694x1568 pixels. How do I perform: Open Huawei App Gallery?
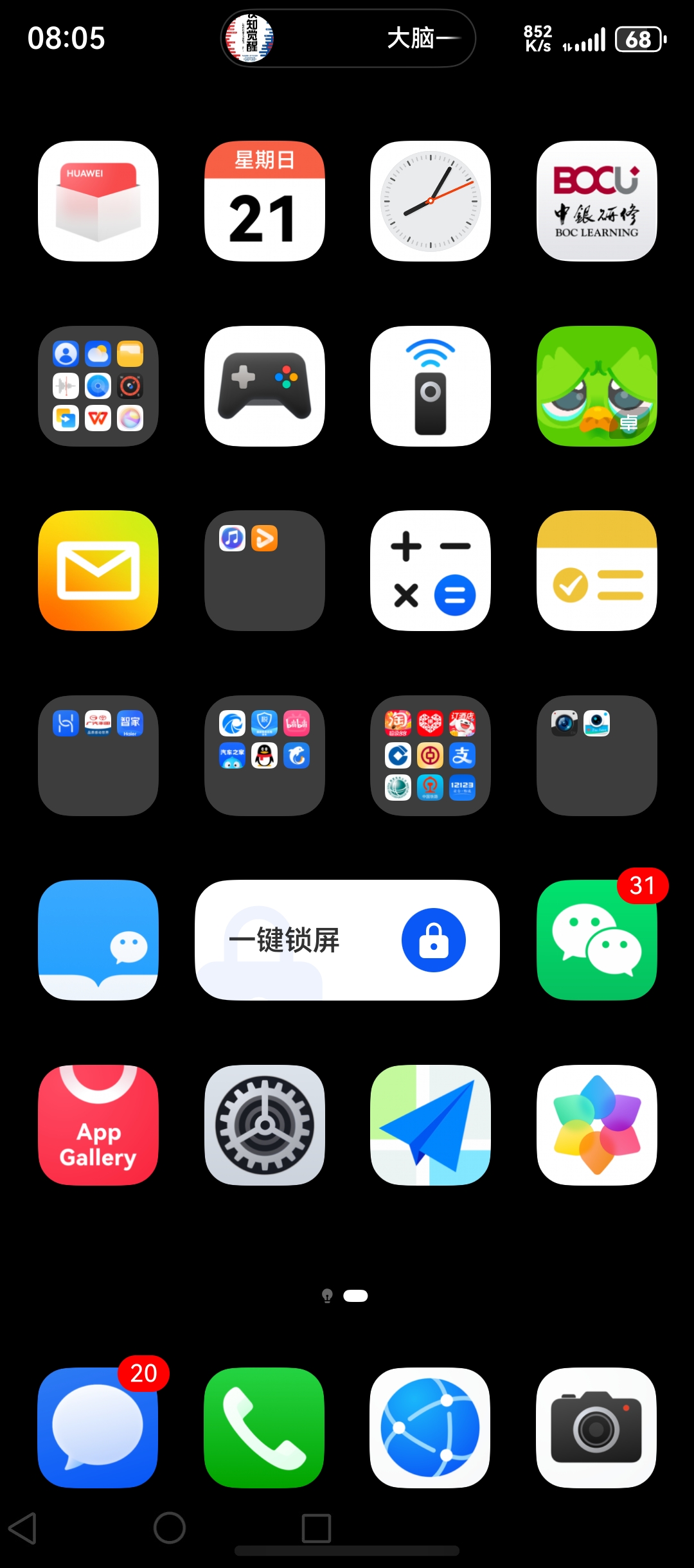98,1125
